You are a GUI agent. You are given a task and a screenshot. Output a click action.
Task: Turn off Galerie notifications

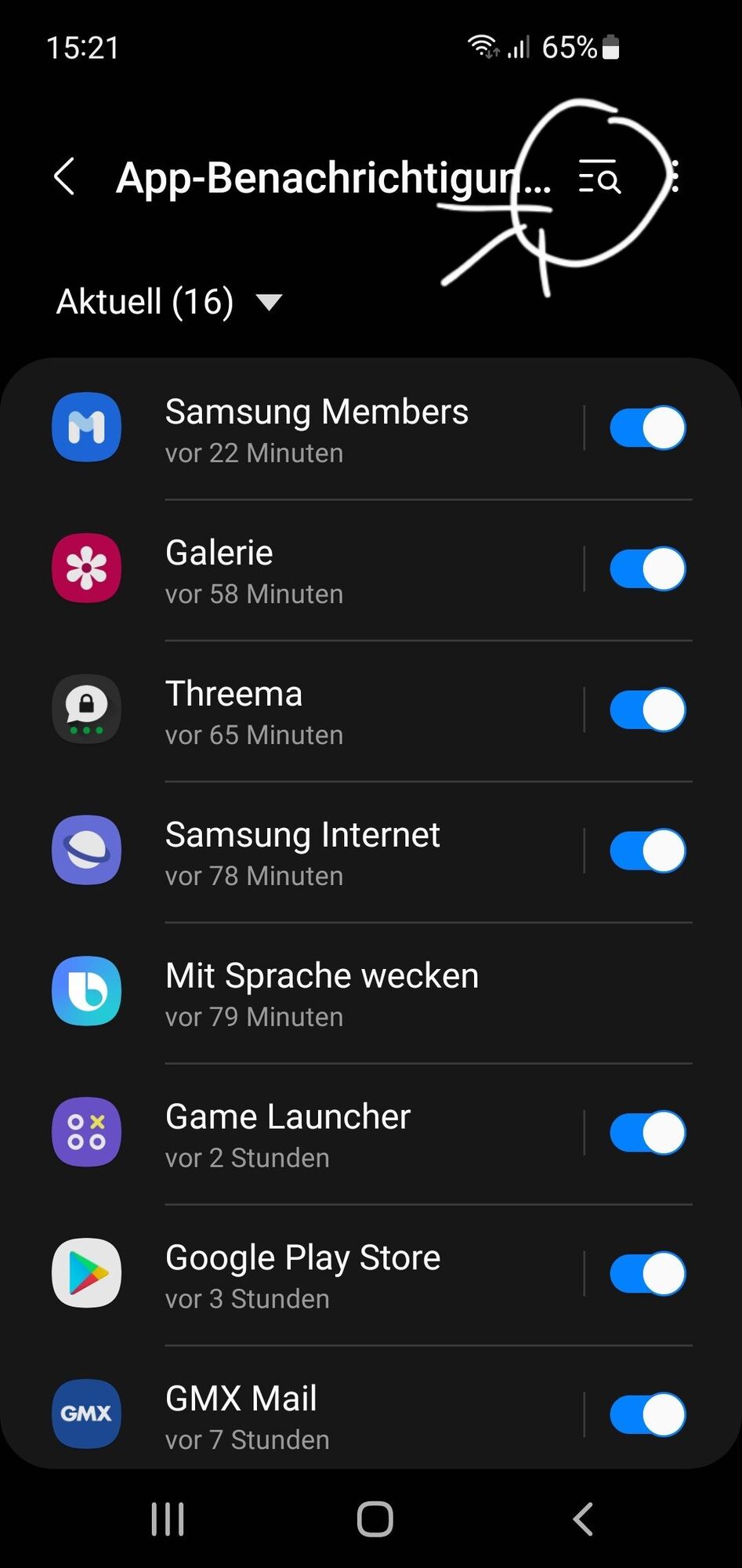coord(647,569)
